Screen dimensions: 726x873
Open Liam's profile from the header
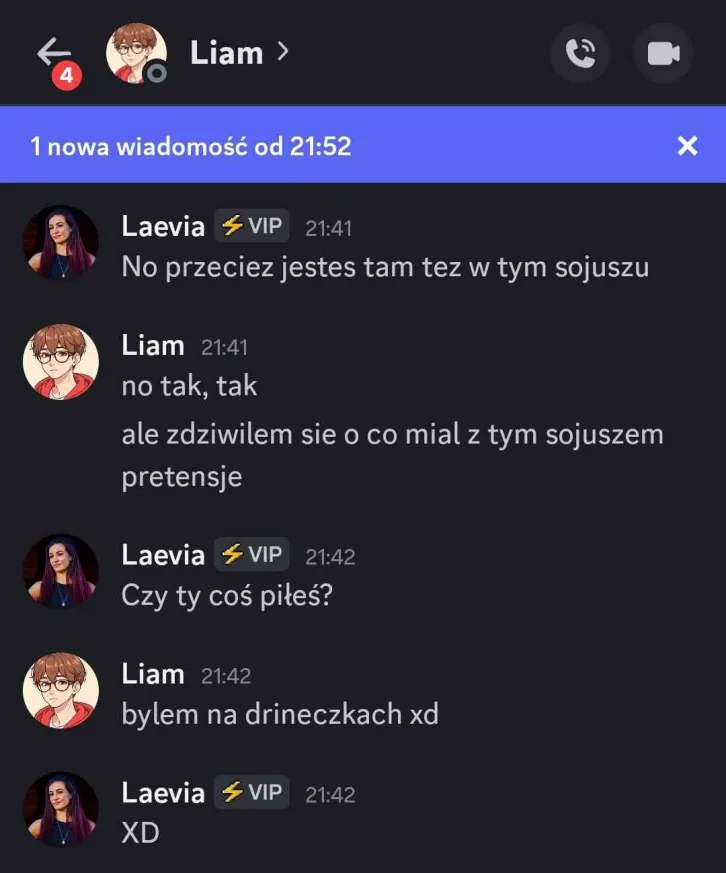(x=227, y=53)
